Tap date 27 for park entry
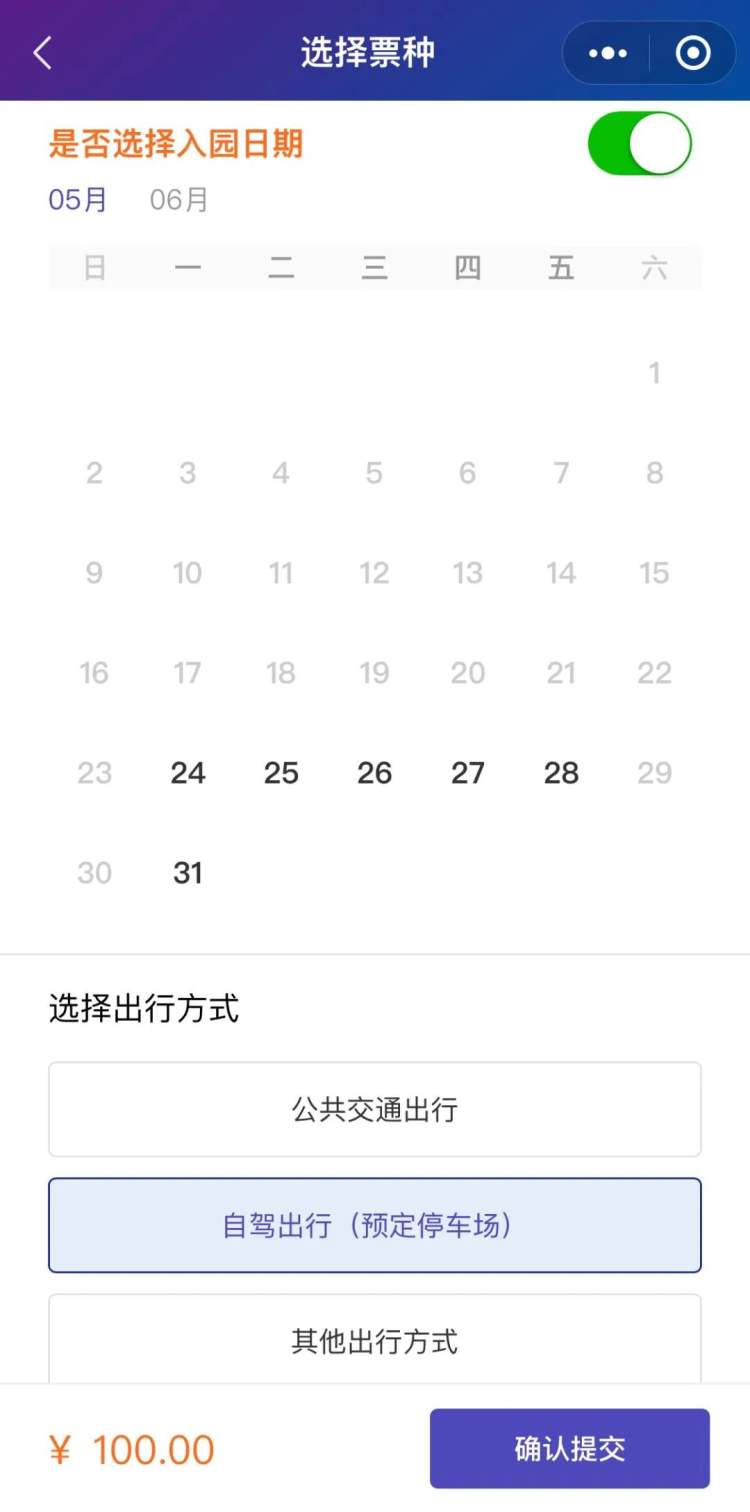This screenshot has width=750, height=1512. pos(467,773)
